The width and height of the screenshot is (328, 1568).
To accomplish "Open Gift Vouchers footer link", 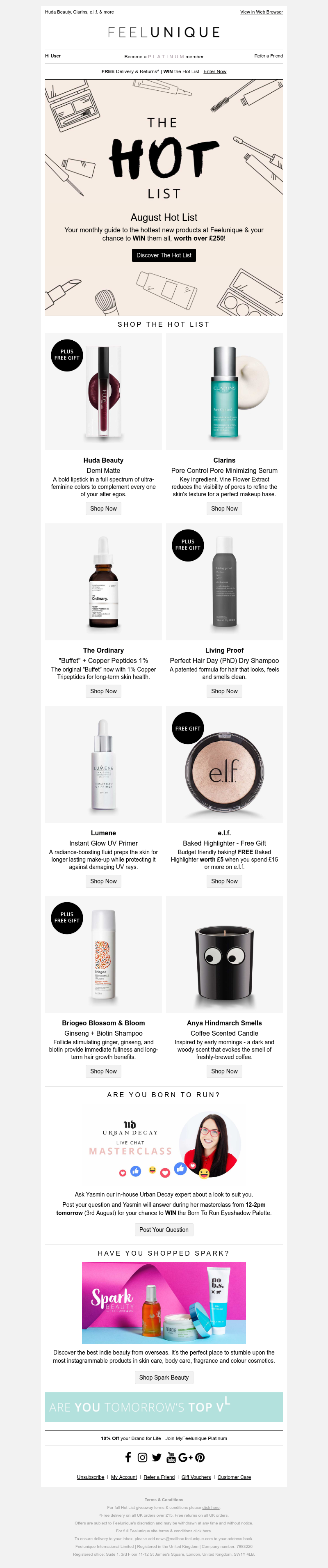I will click(196, 1477).
